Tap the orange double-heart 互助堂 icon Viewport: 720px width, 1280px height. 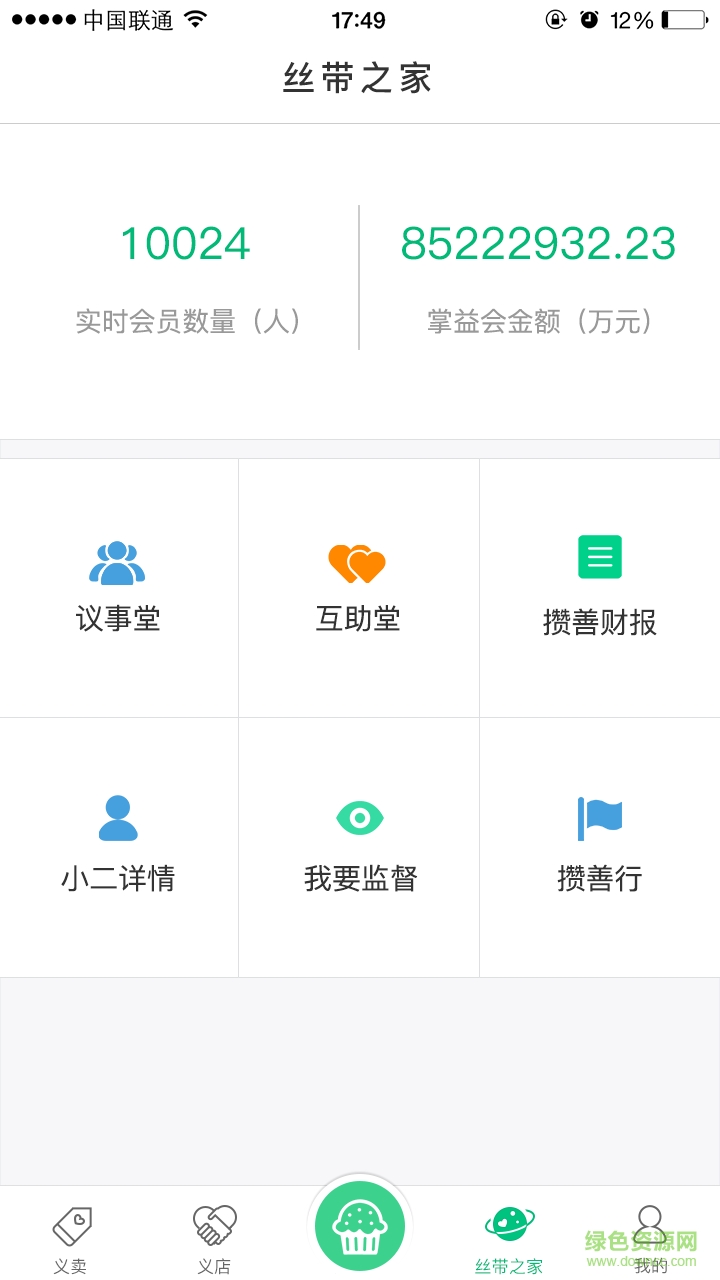(x=358, y=562)
